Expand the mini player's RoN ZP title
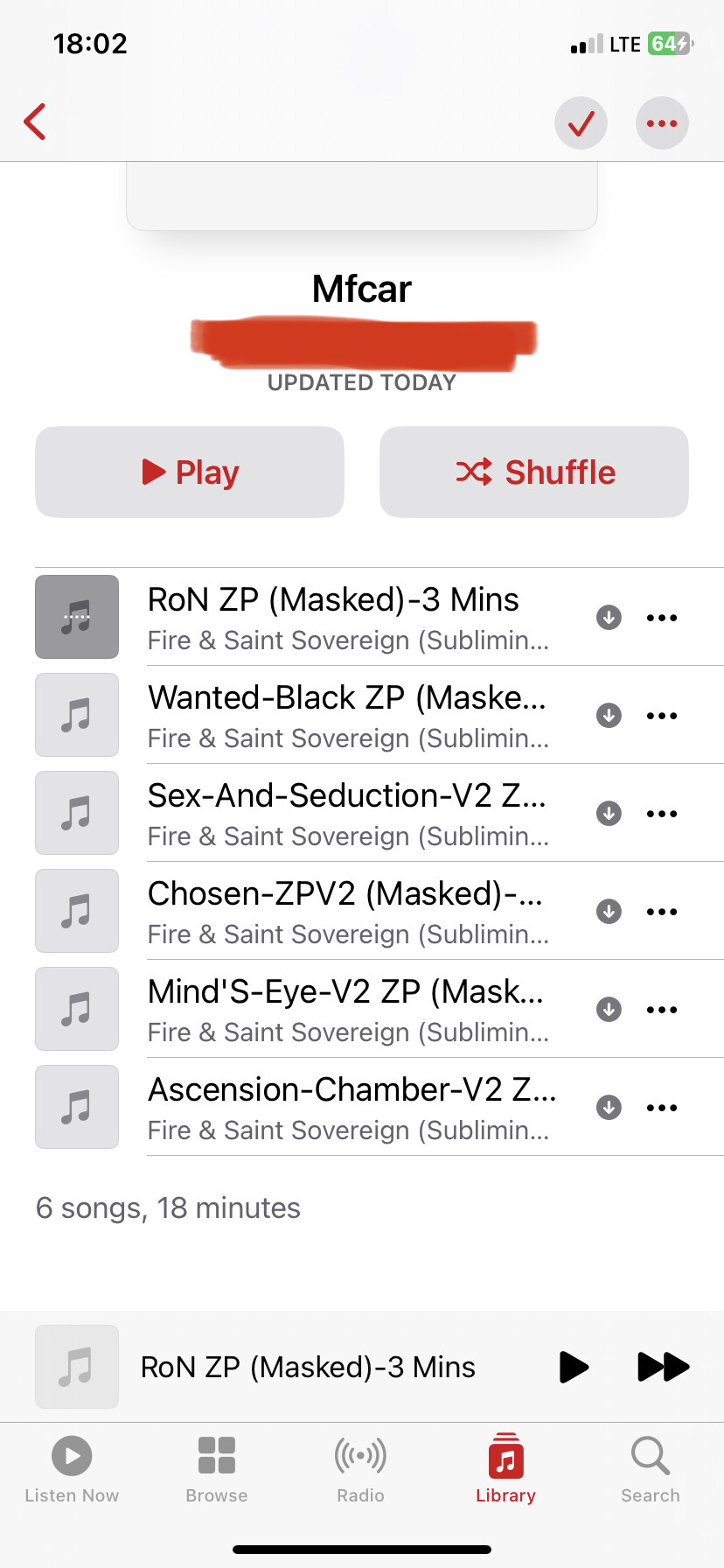The image size is (724, 1568). tap(308, 1367)
